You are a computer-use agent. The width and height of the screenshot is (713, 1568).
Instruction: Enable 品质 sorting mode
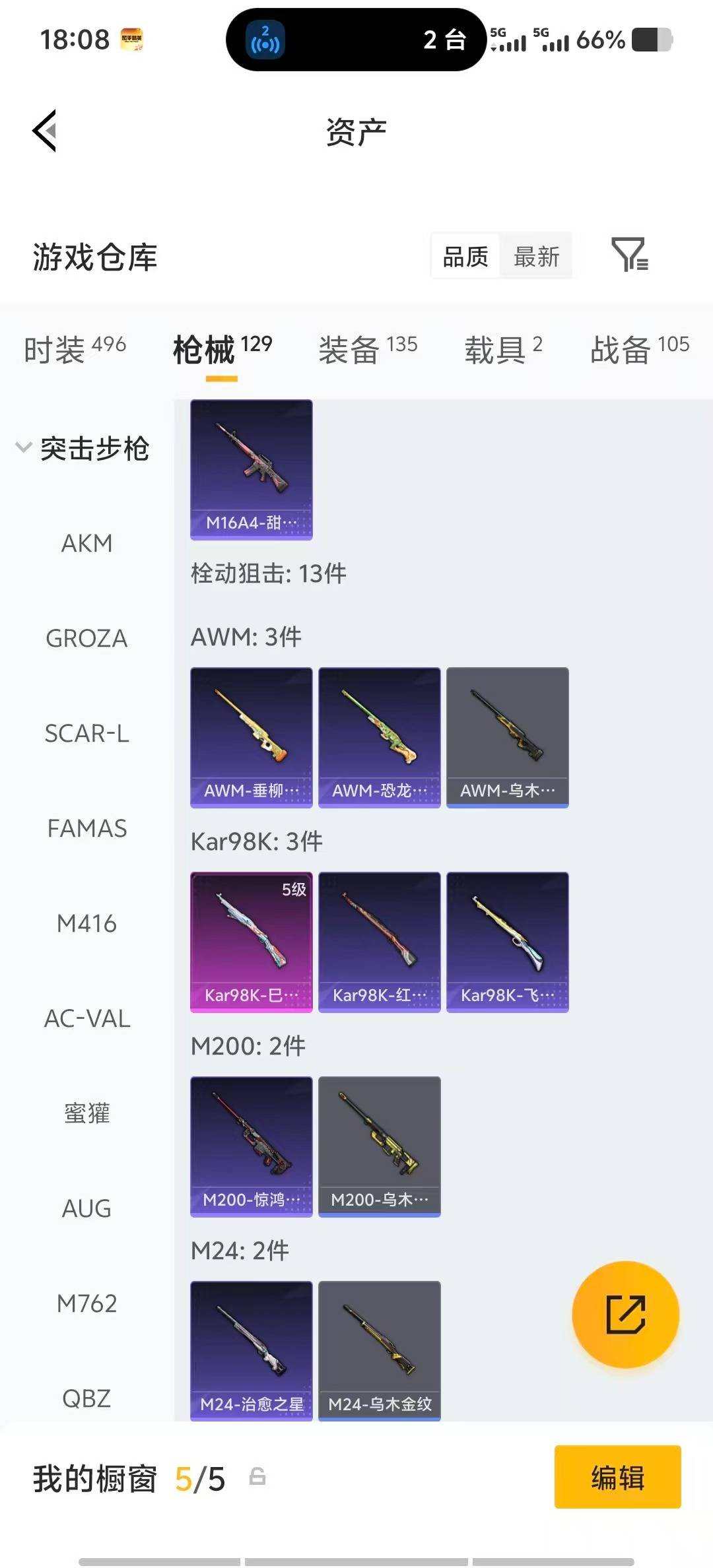point(464,257)
